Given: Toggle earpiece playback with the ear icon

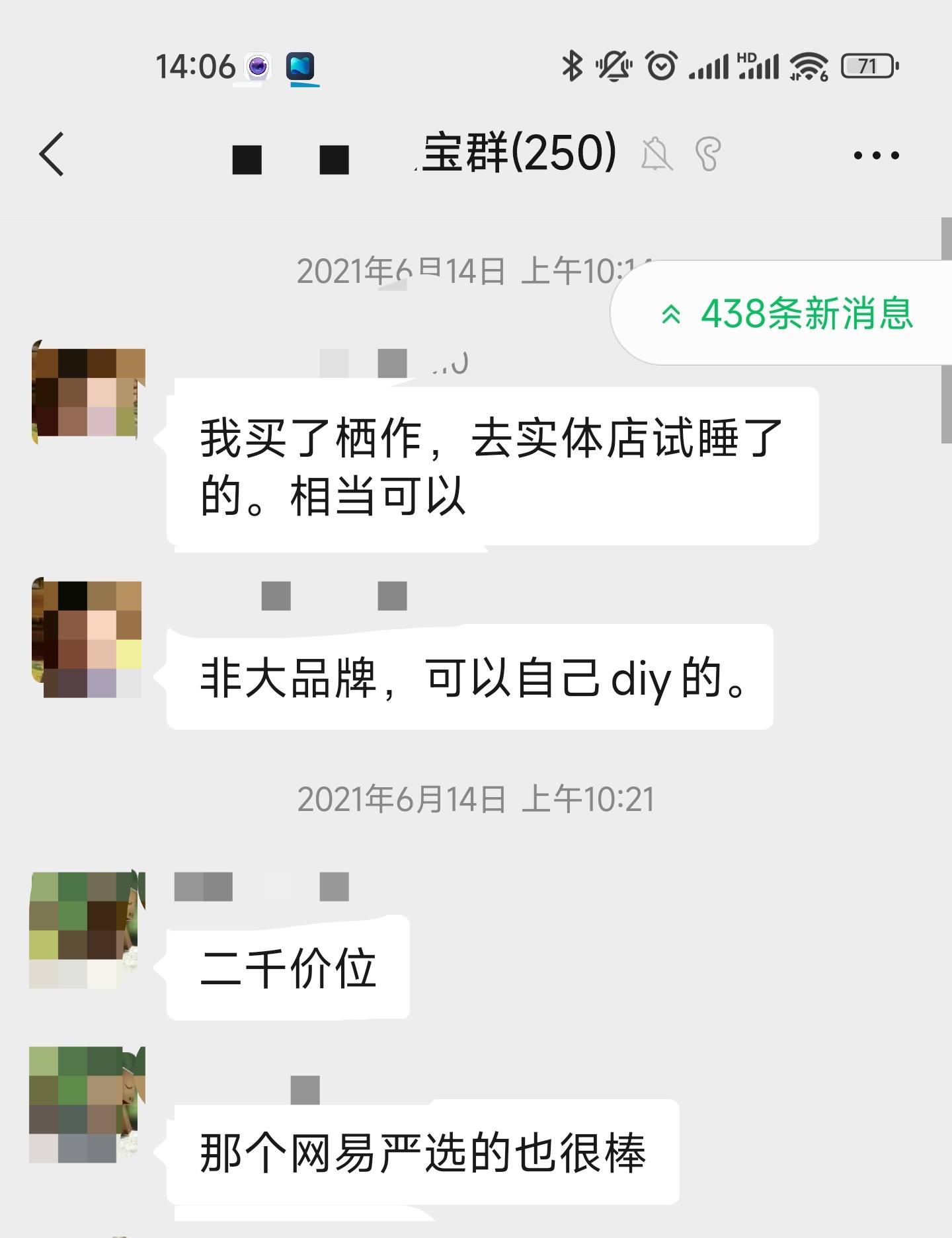Looking at the screenshot, I should [709, 153].
